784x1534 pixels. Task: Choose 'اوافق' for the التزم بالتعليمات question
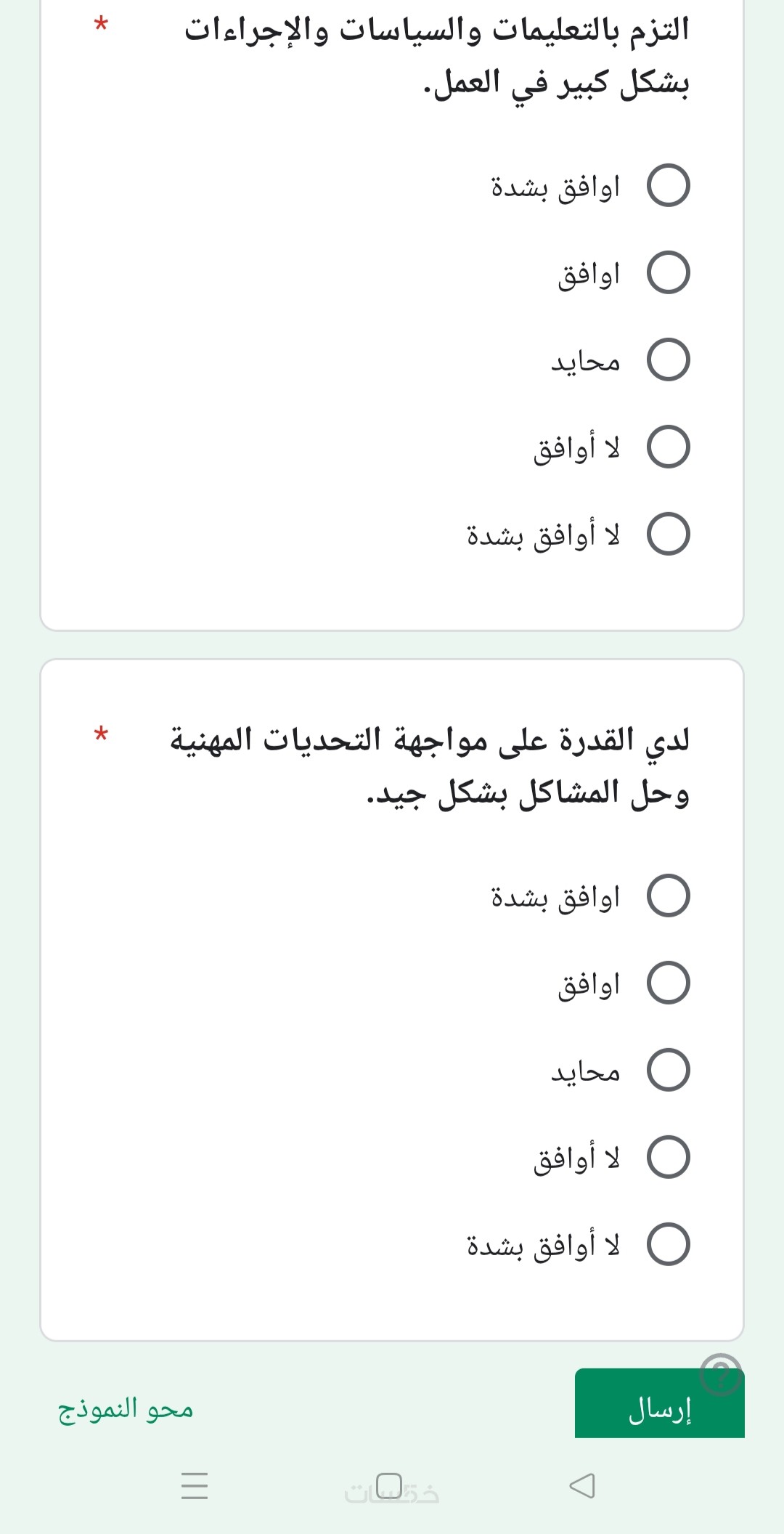click(668, 273)
